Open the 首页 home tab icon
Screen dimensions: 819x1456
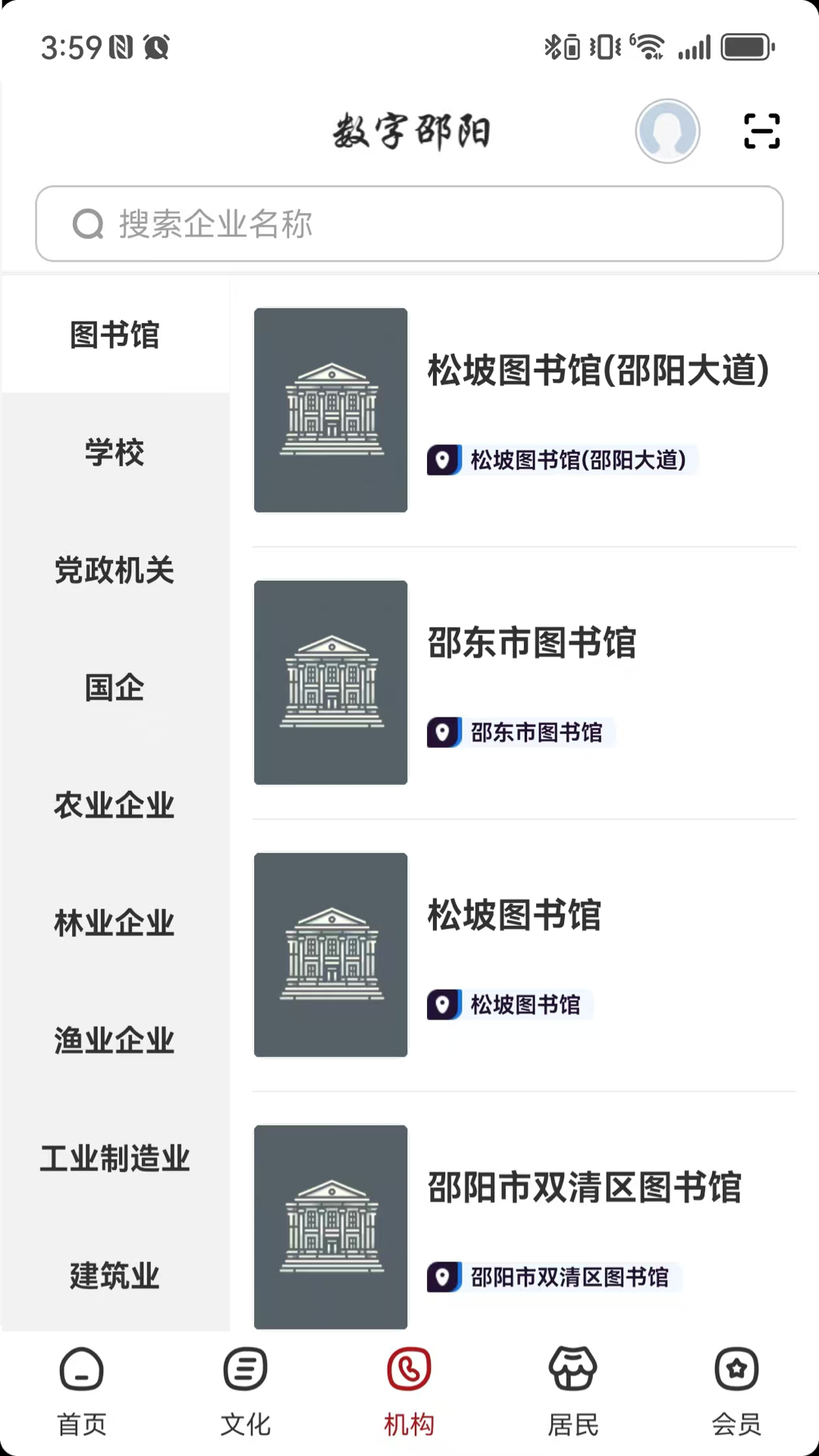pos(81,1369)
